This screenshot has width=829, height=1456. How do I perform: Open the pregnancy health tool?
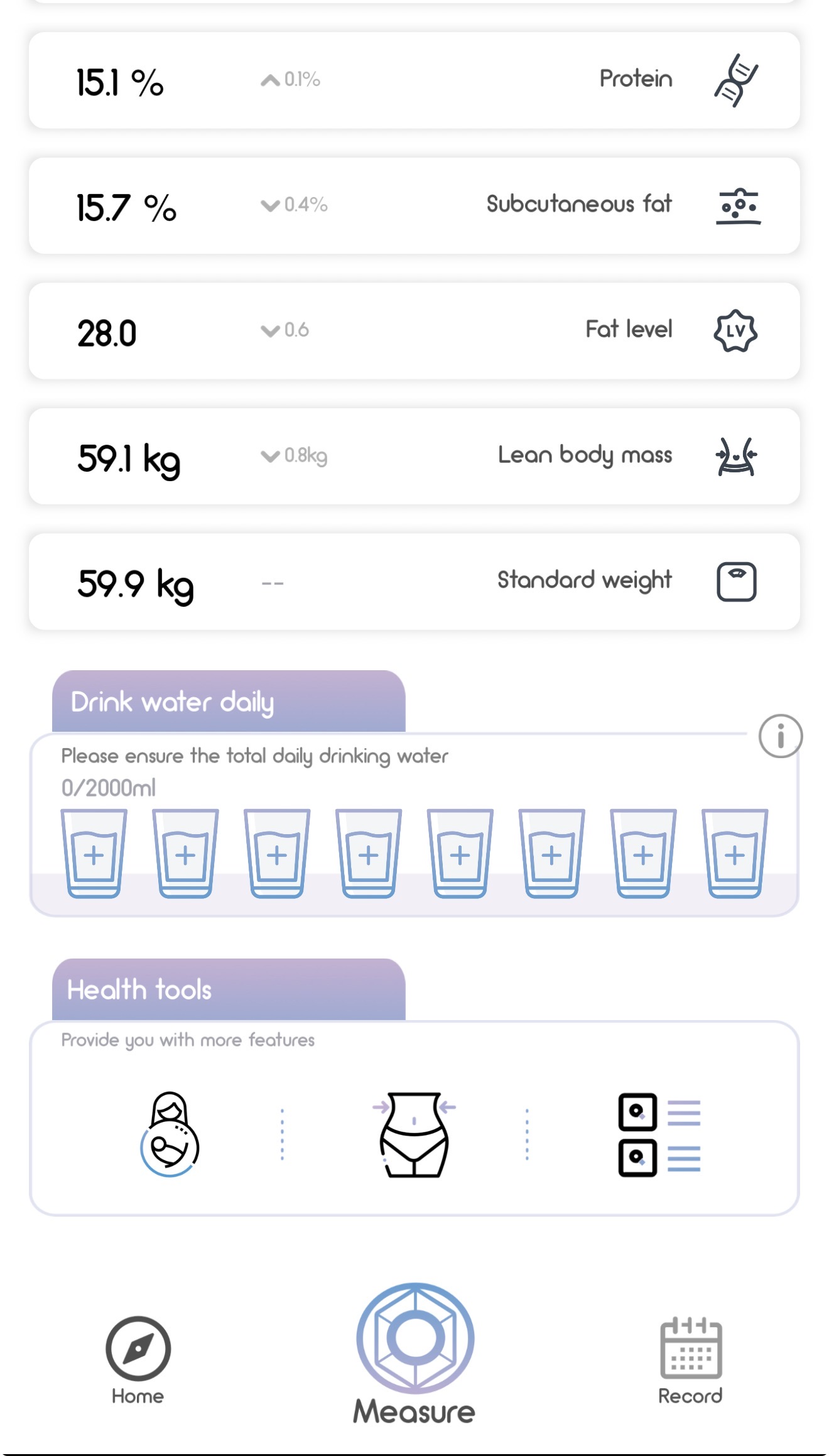tap(170, 1134)
